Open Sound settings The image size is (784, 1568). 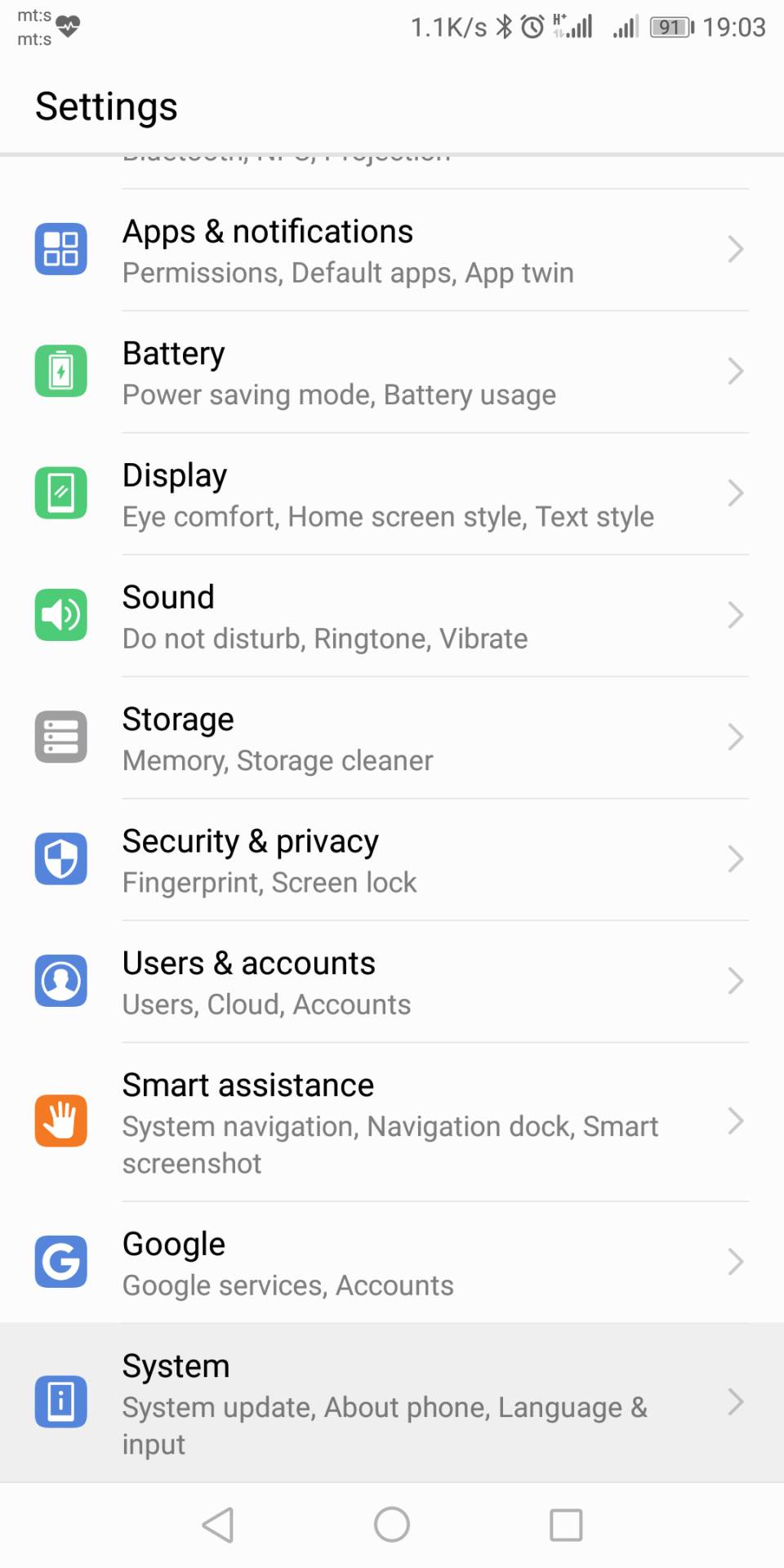click(392, 616)
